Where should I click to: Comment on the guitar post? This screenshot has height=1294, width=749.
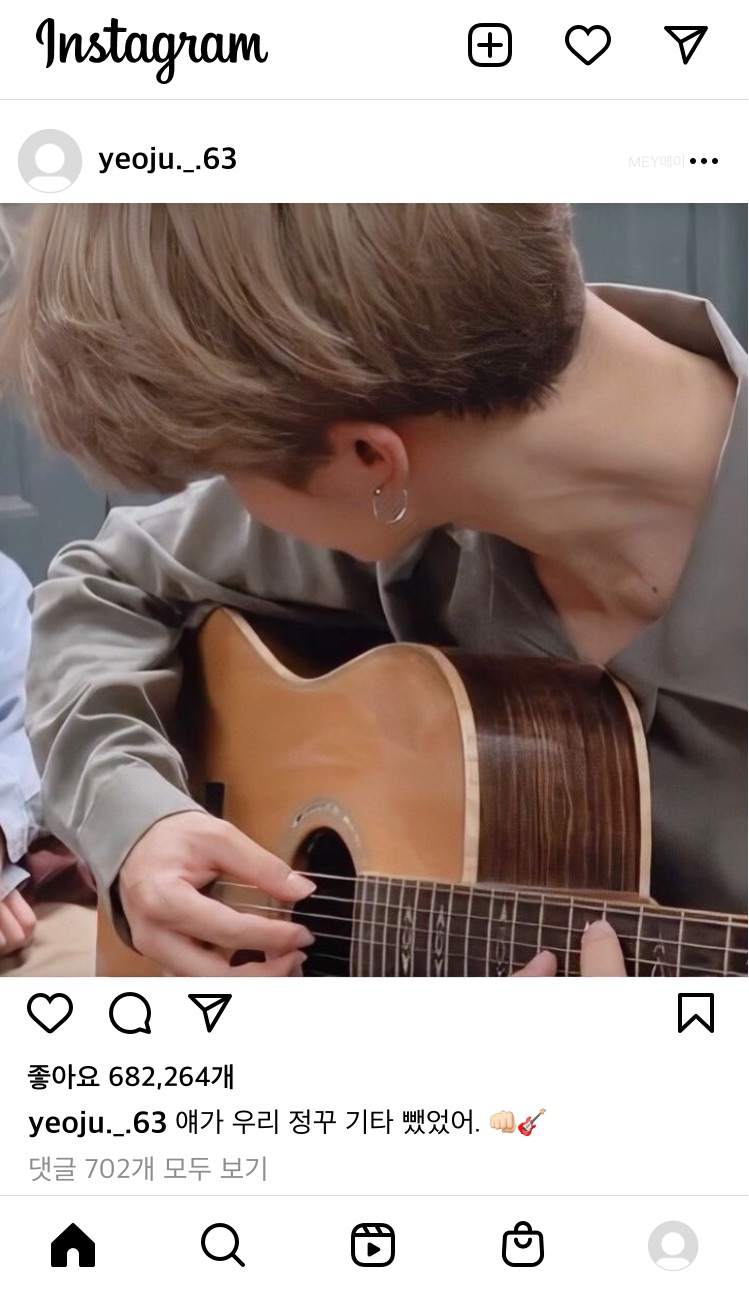point(130,1013)
